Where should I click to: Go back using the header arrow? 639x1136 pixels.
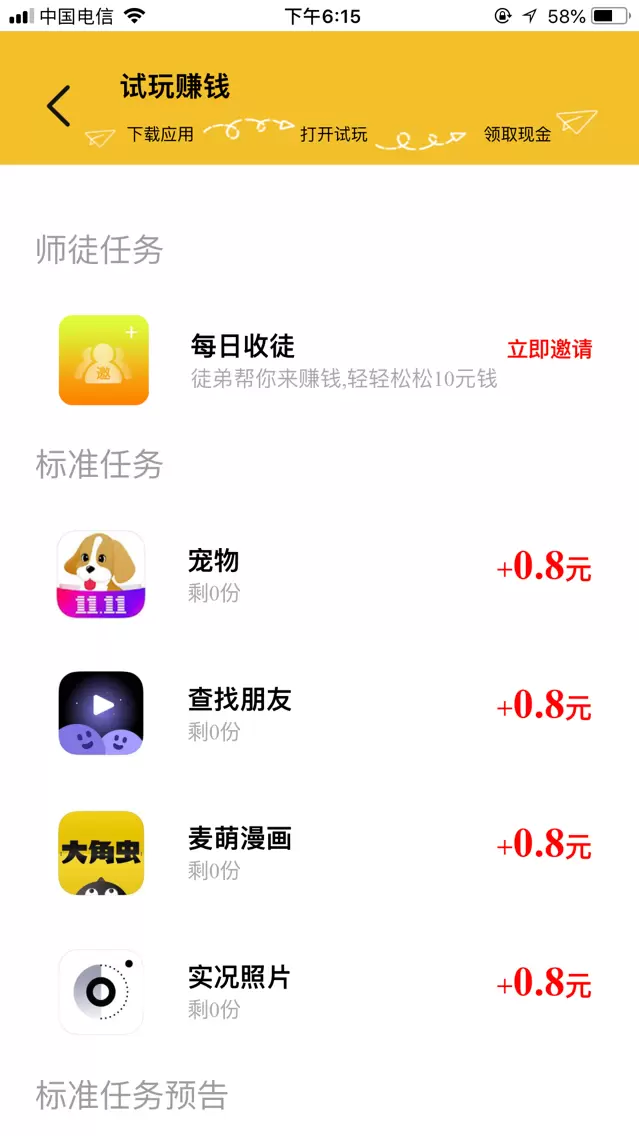pyautogui.click(x=59, y=106)
